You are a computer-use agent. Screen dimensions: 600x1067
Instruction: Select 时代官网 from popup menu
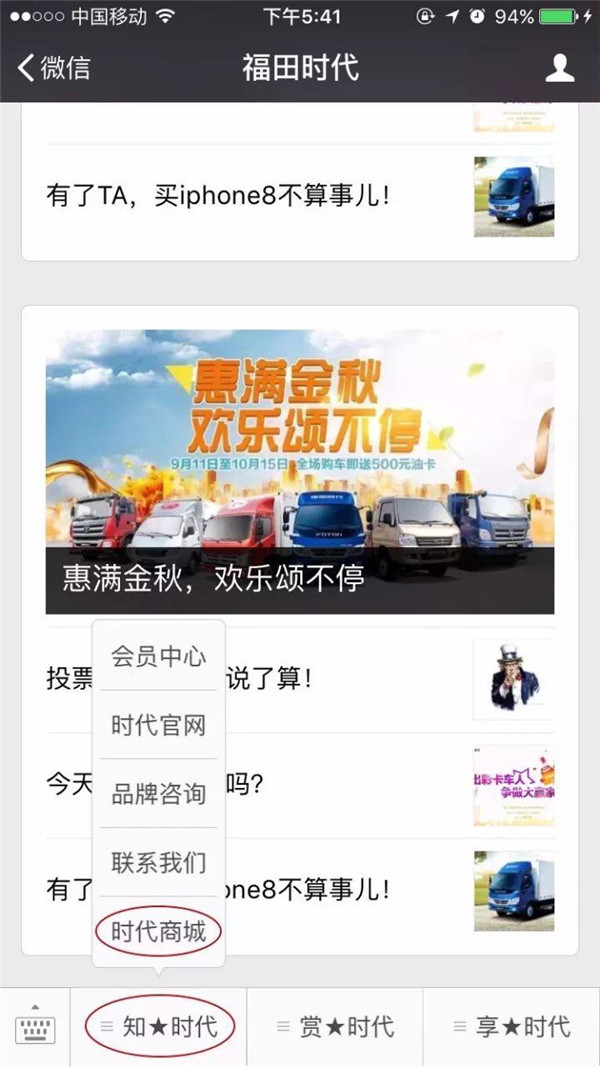coord(158,725)
